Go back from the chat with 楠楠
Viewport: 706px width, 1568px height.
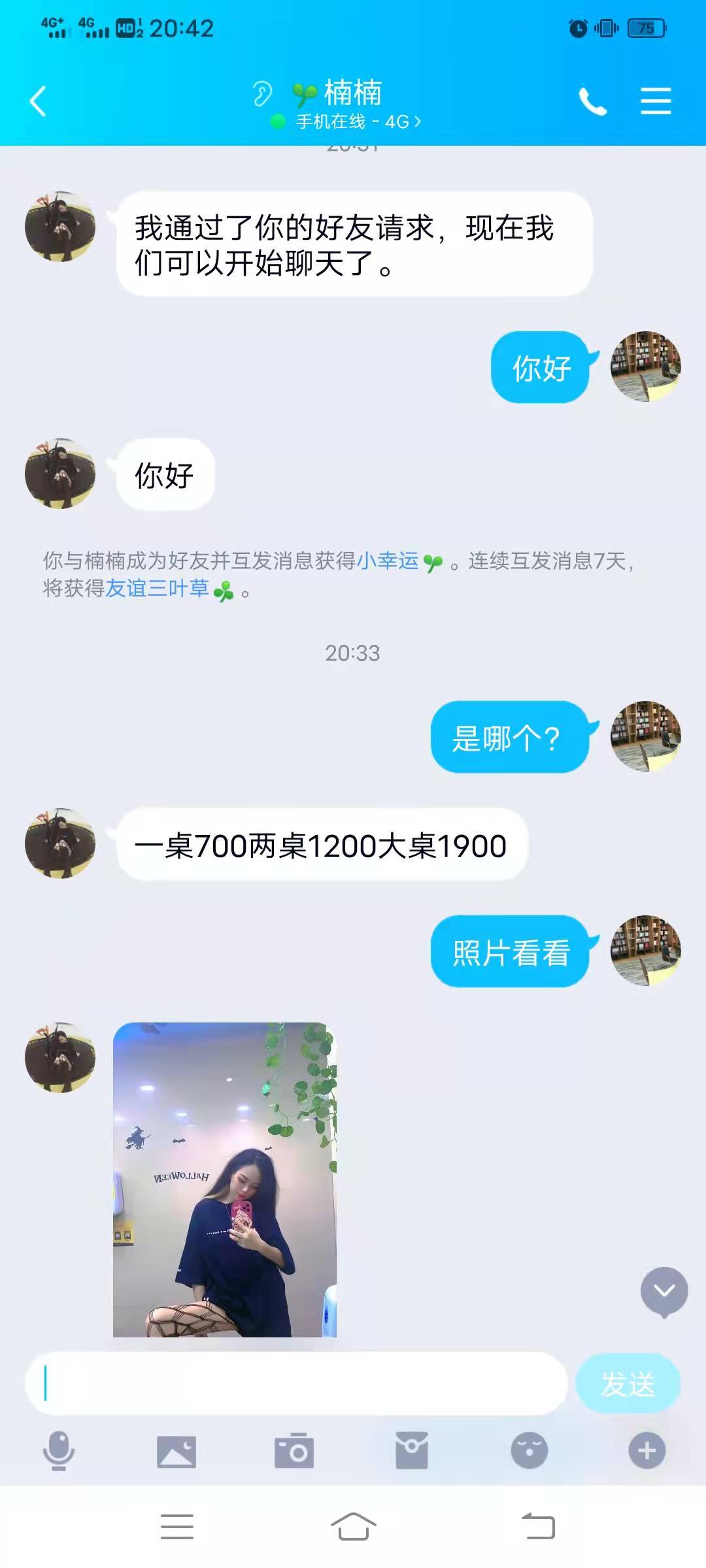coord(38,101)
